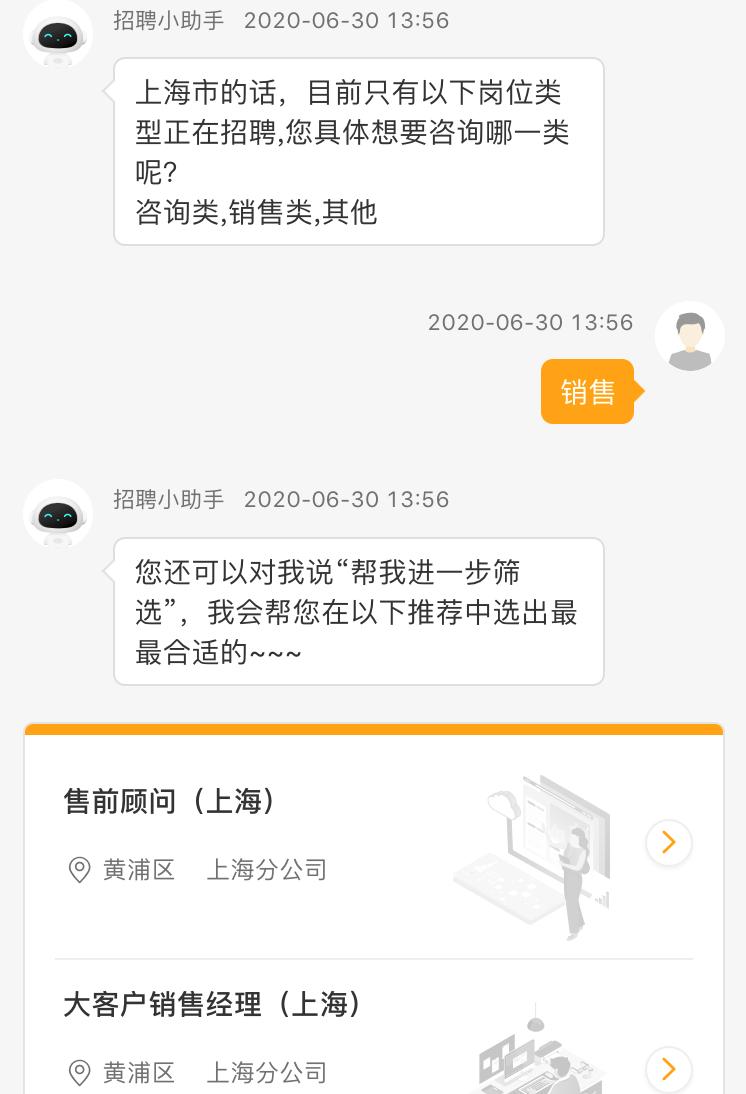Click the message bubble about 帮我进一步筛选
This screenshot has height=1094, width=746.
click(358, 611)
